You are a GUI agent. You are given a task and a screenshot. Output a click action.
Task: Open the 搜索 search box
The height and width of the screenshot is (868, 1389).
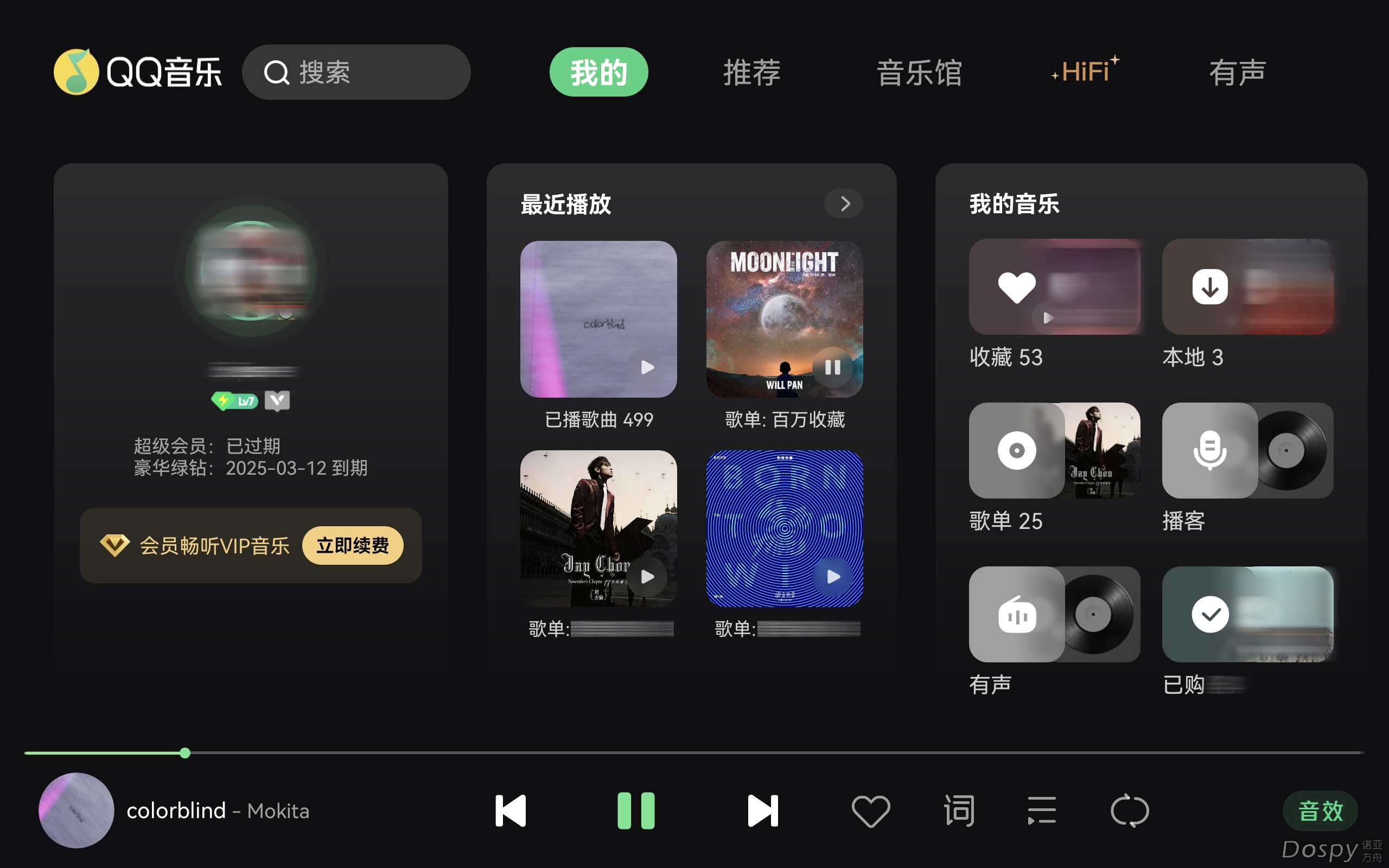(x=356, y=72)
